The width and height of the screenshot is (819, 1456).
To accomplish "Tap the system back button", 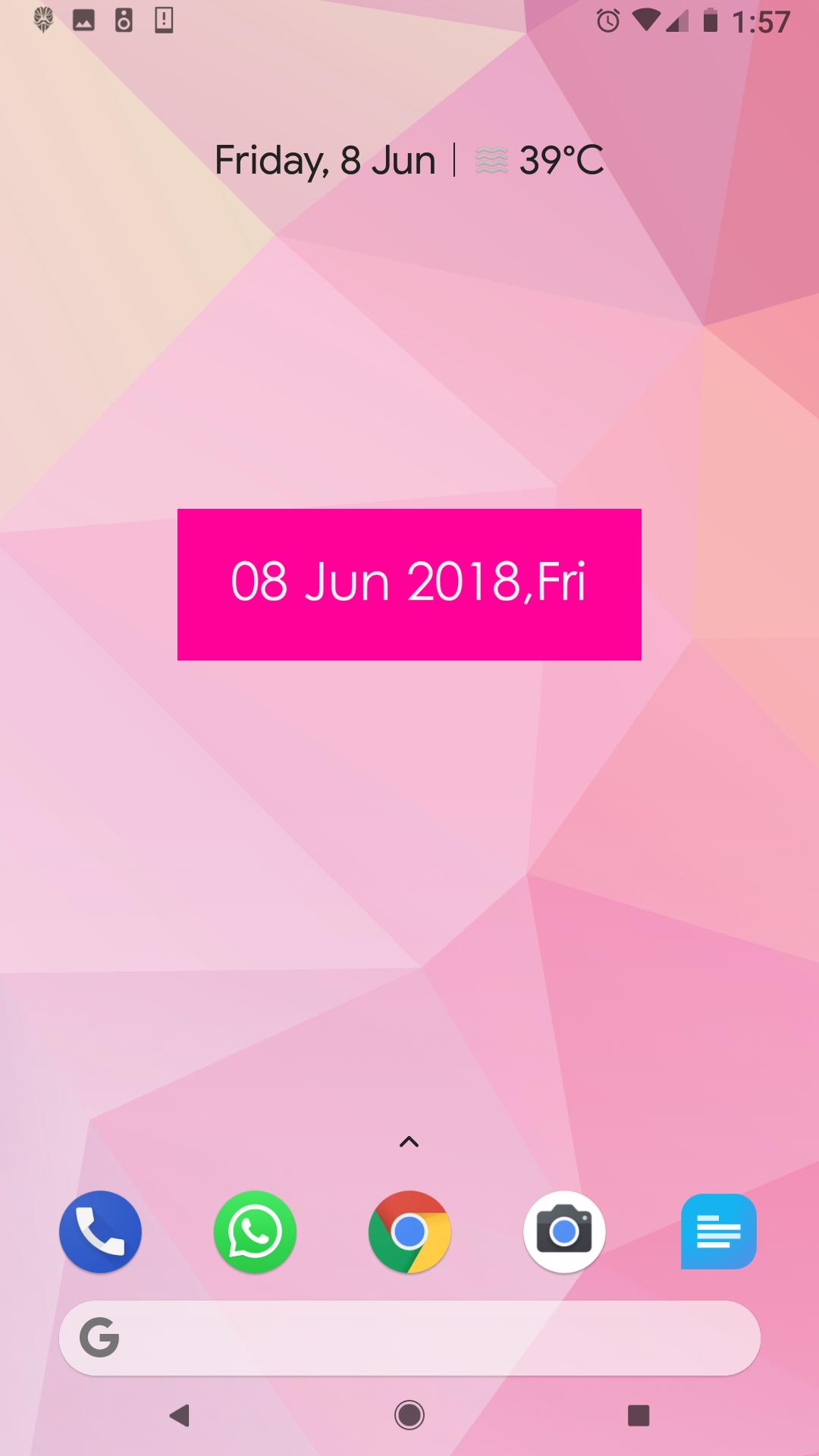I will tap(179, 1415).
